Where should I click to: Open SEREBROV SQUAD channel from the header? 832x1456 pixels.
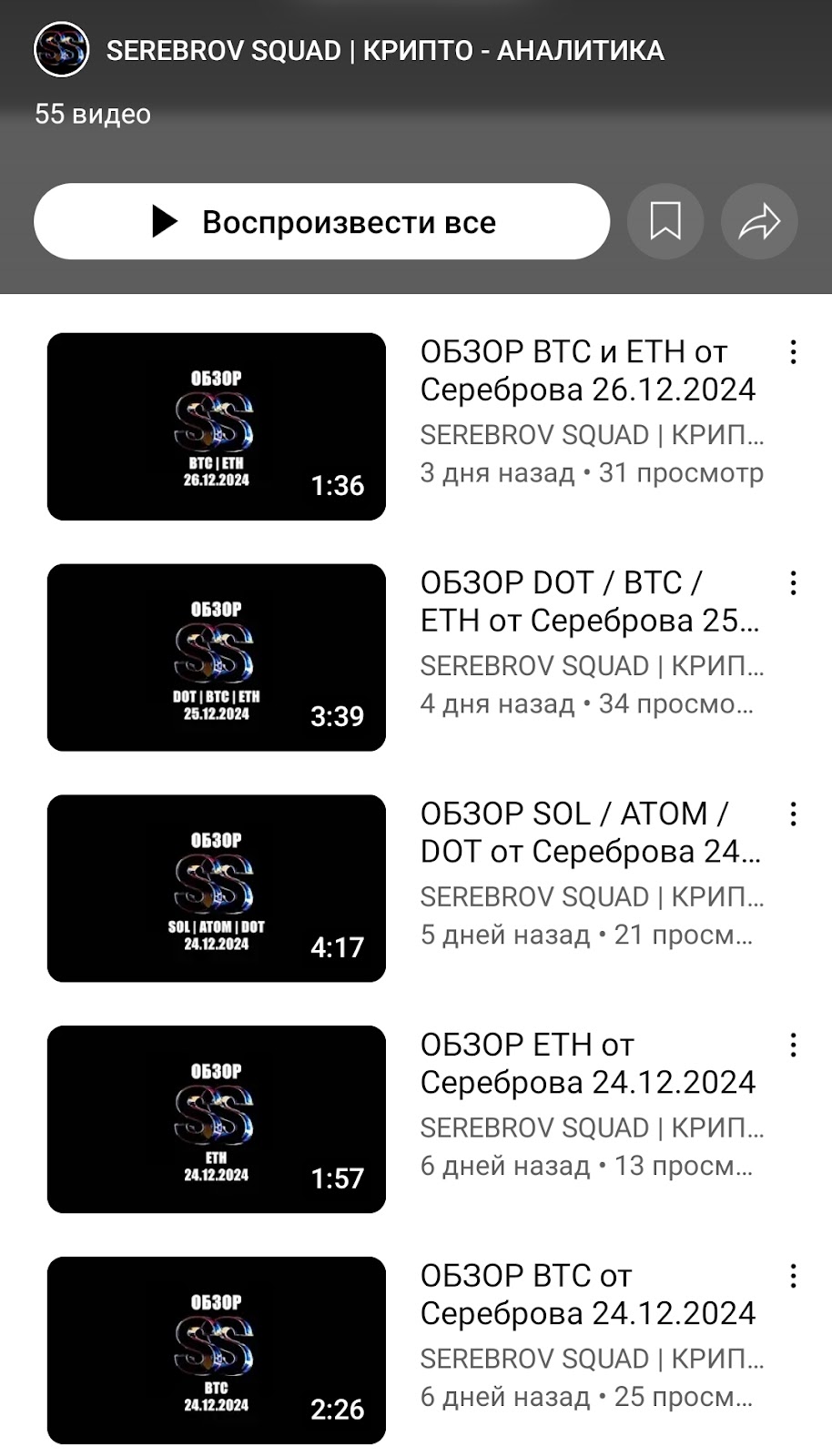(x=385, y=51)
